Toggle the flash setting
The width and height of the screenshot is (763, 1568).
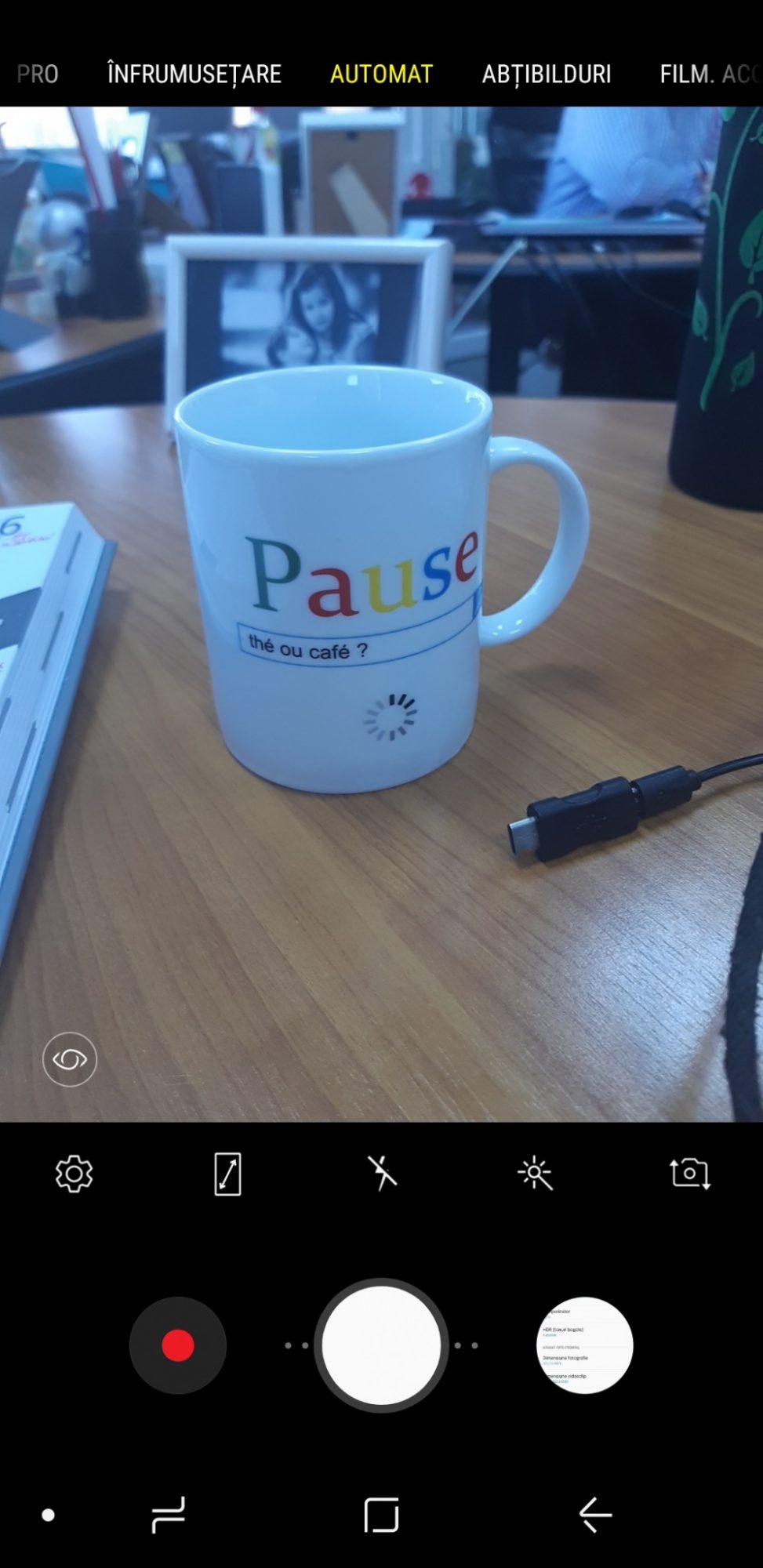tap(382, 1174)
